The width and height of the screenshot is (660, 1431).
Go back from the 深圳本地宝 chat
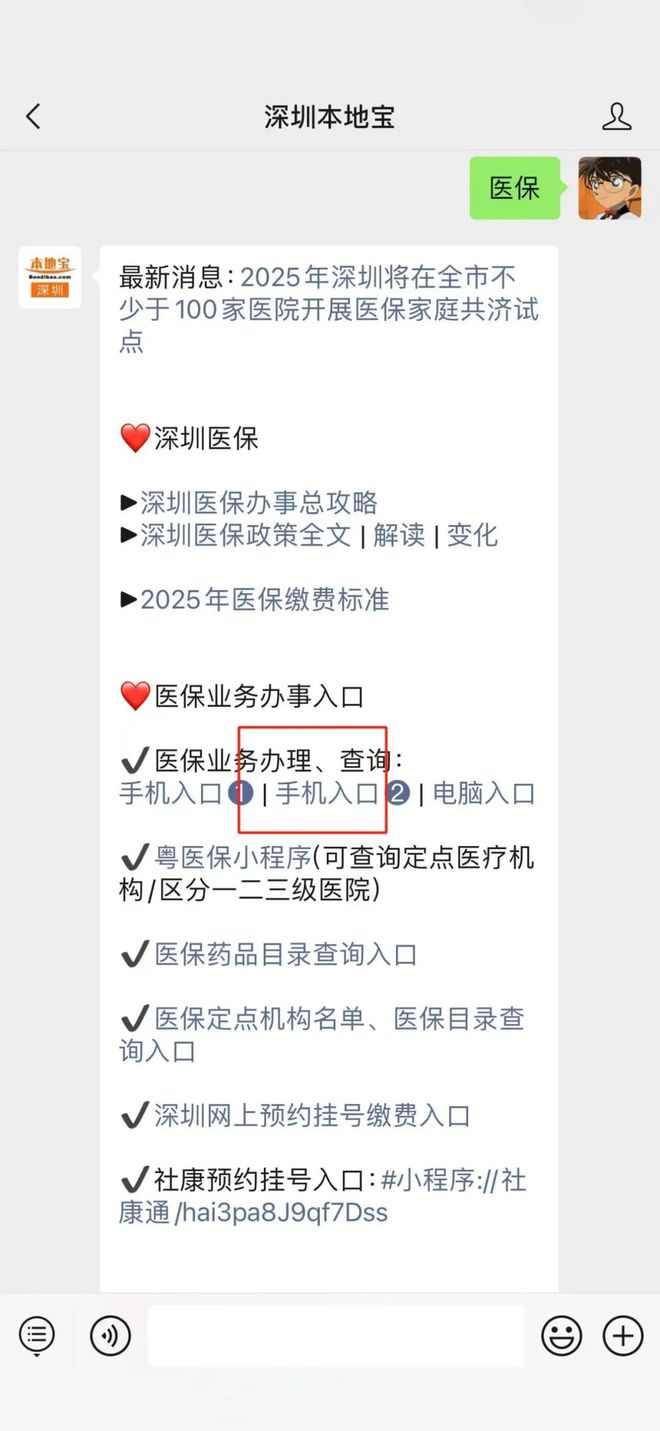click(33, 117)
